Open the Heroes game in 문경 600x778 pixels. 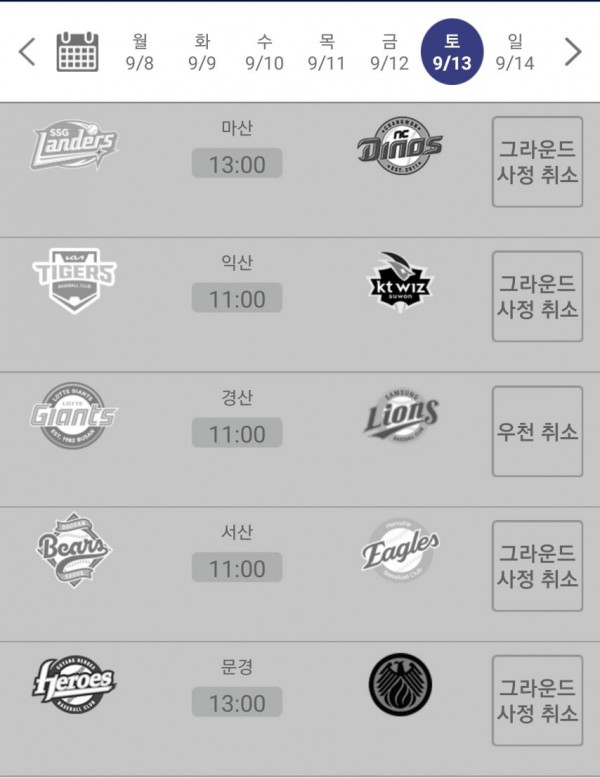[237, 702]
